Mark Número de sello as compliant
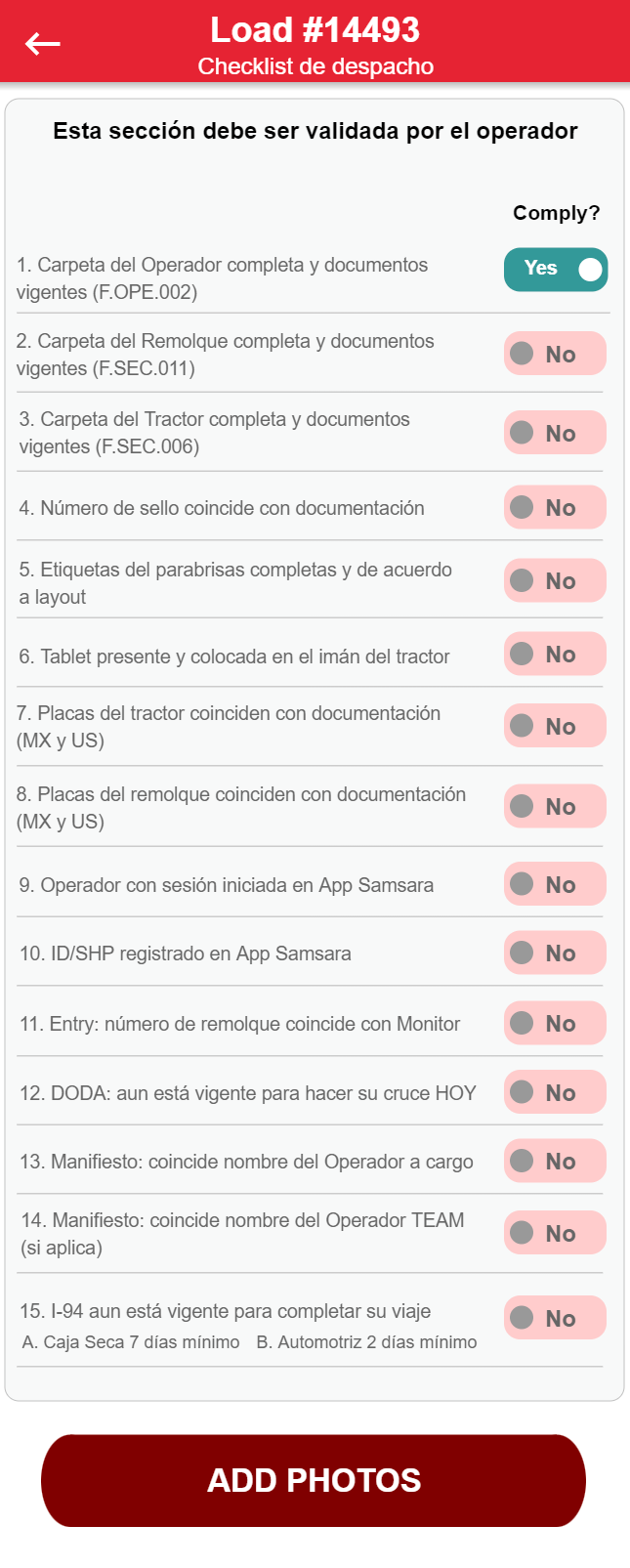The image size is (630, 1568). tap(555, 507)
